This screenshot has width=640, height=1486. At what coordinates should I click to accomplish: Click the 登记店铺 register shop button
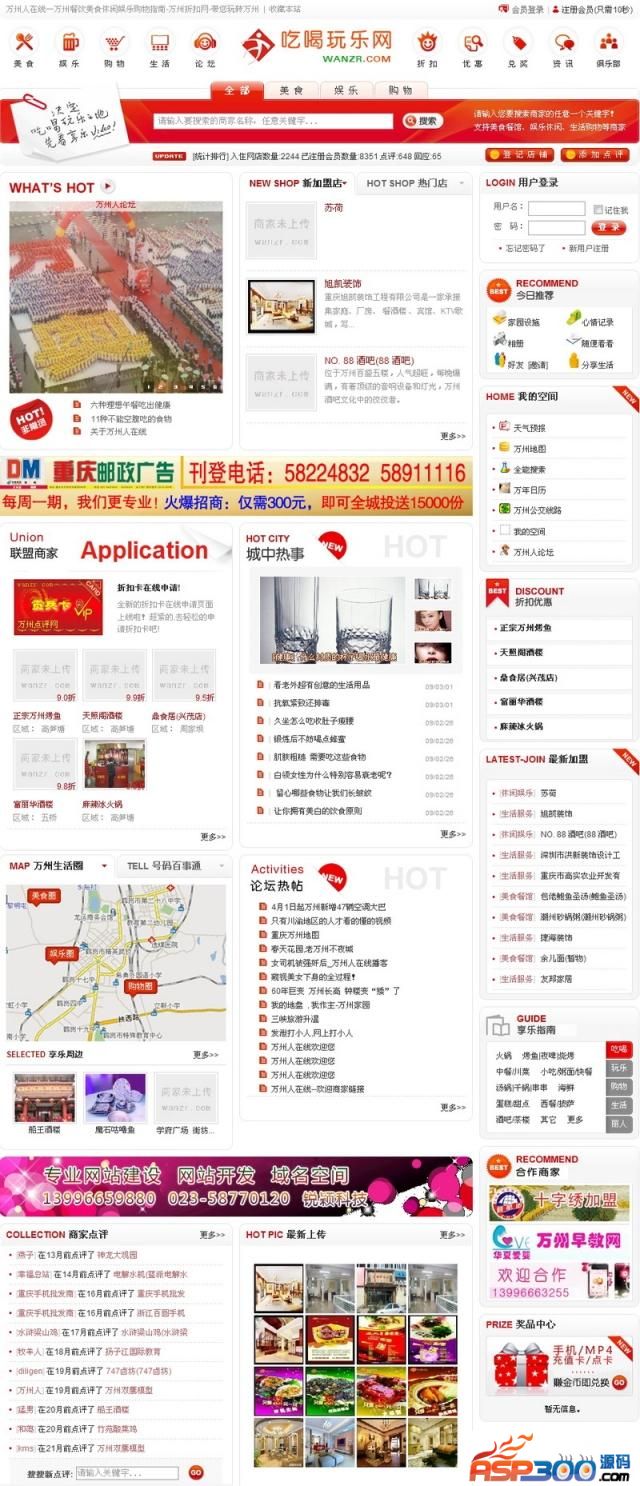click(519, 155)
